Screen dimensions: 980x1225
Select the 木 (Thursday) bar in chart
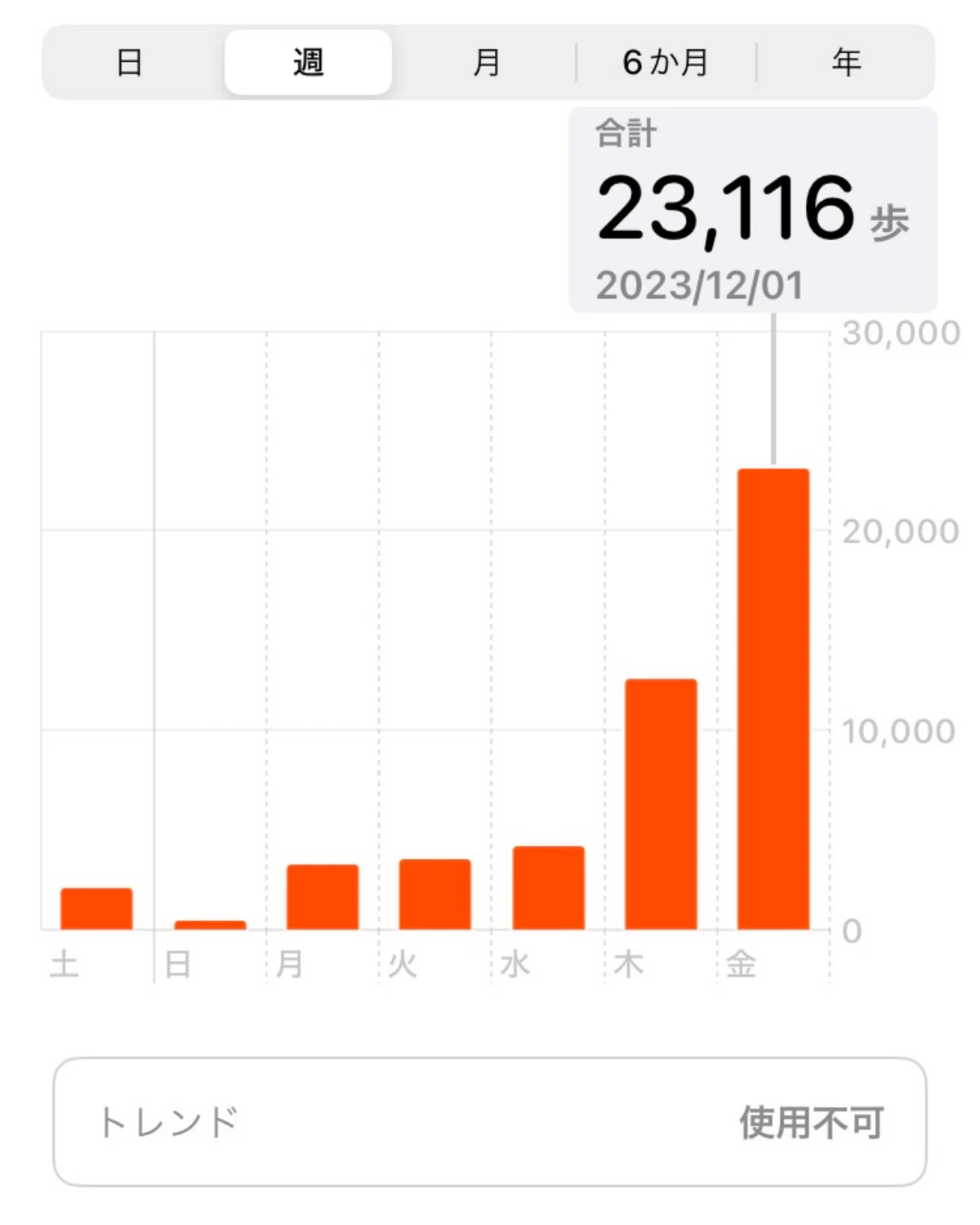(661, 804)
